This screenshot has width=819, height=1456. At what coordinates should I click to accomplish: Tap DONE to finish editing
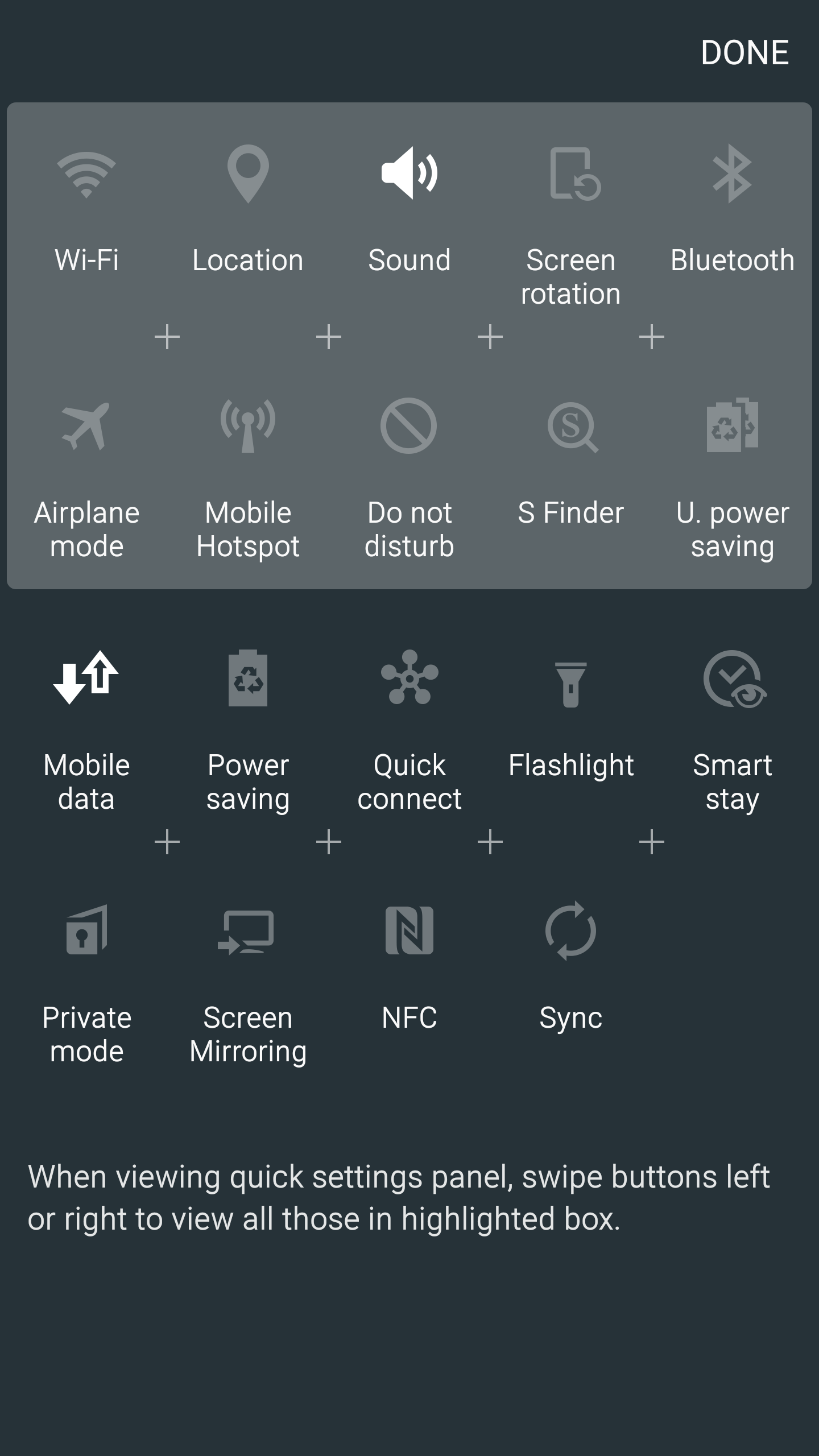(744, 53)
